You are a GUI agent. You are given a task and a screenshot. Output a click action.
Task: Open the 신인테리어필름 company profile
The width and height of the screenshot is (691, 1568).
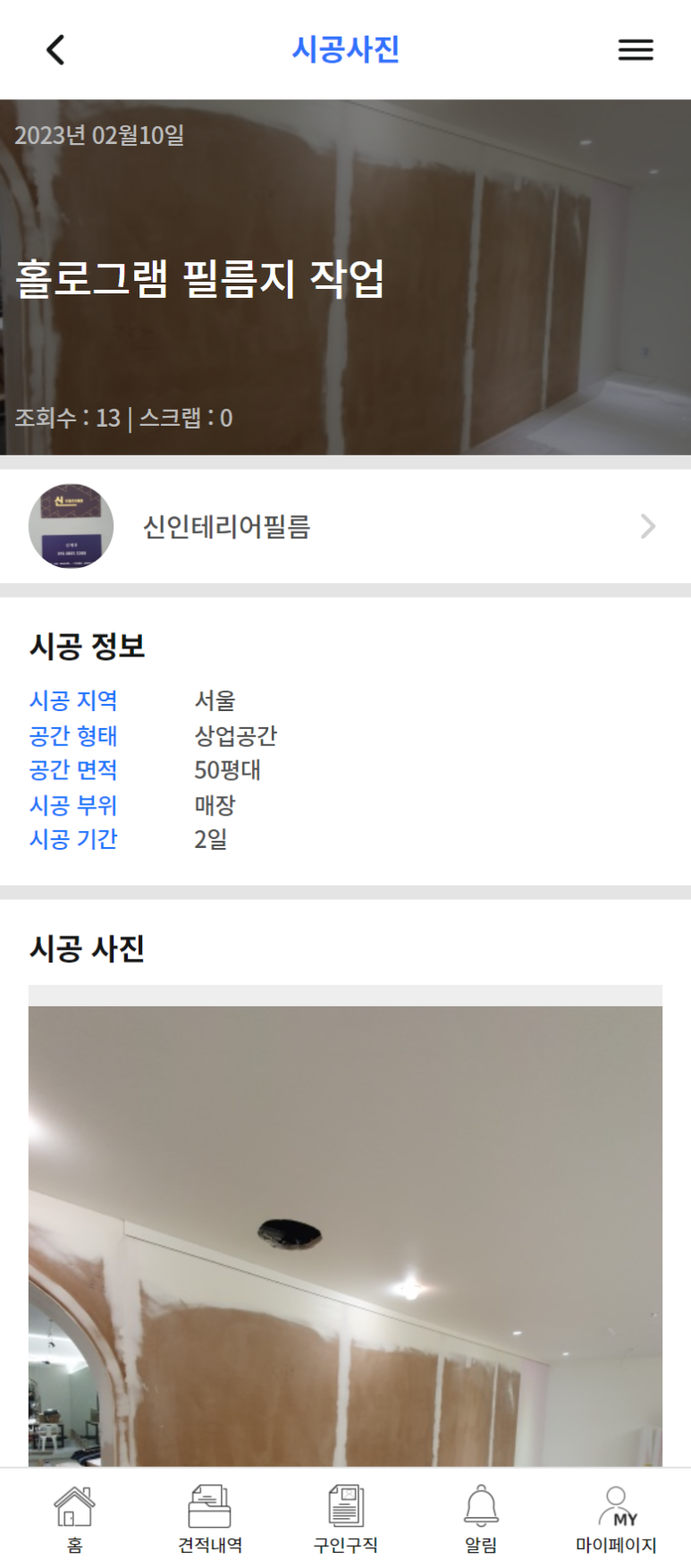coord(345,527)
